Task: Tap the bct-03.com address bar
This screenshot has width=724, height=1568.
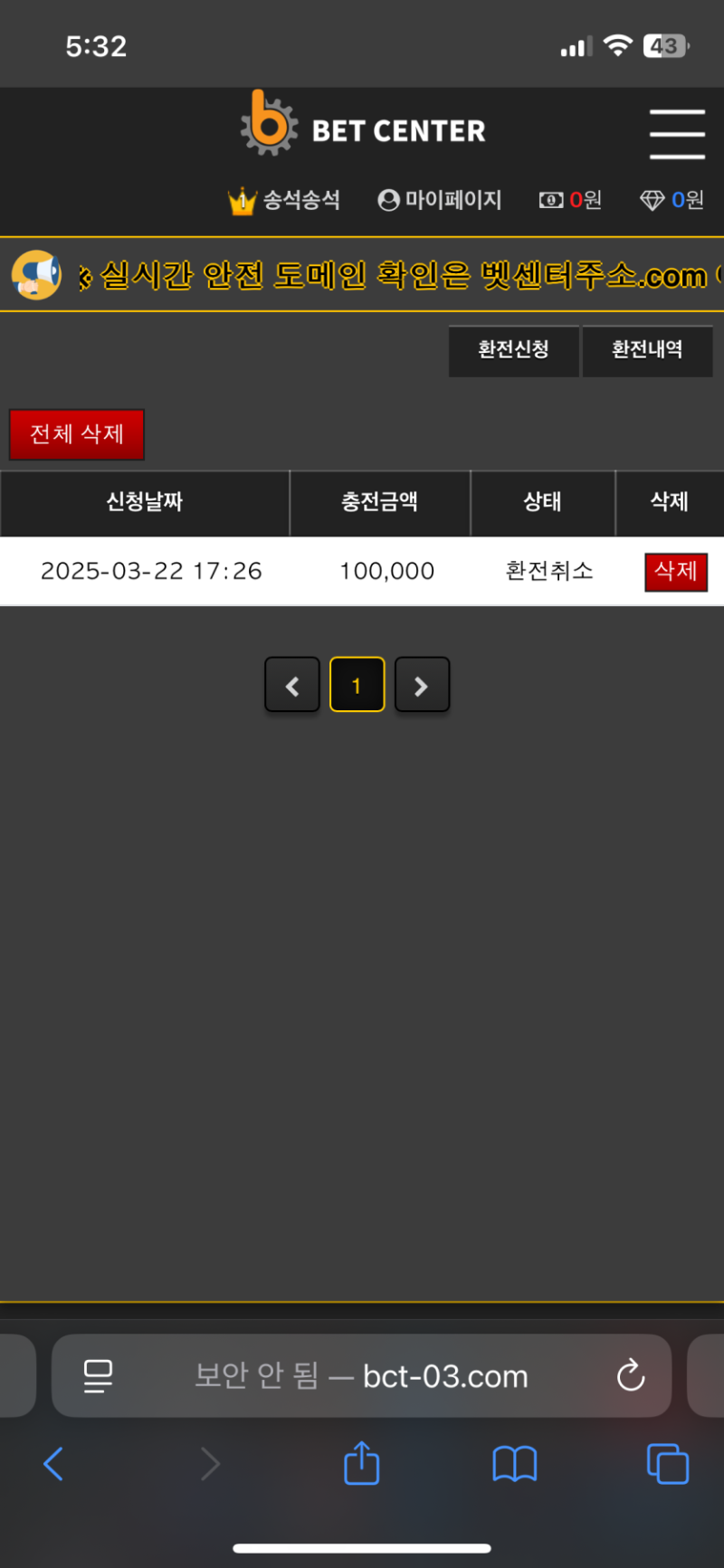Action: click(x=362, y=1376)
